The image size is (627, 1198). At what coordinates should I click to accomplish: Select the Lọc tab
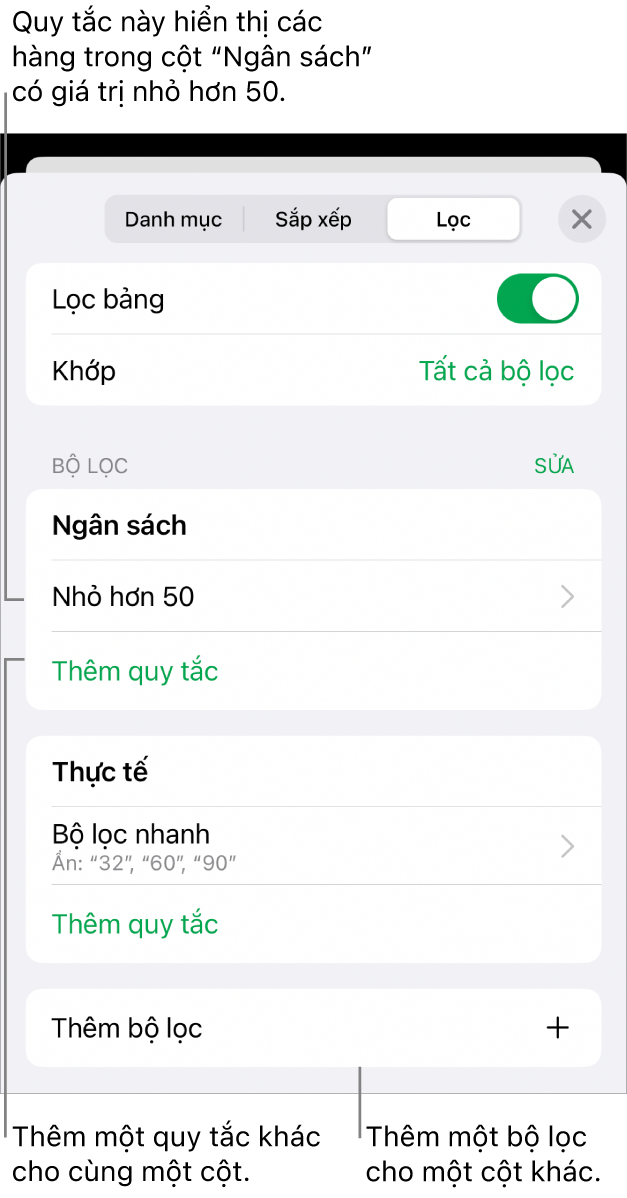pyautogui.click(x=453, y=220)
